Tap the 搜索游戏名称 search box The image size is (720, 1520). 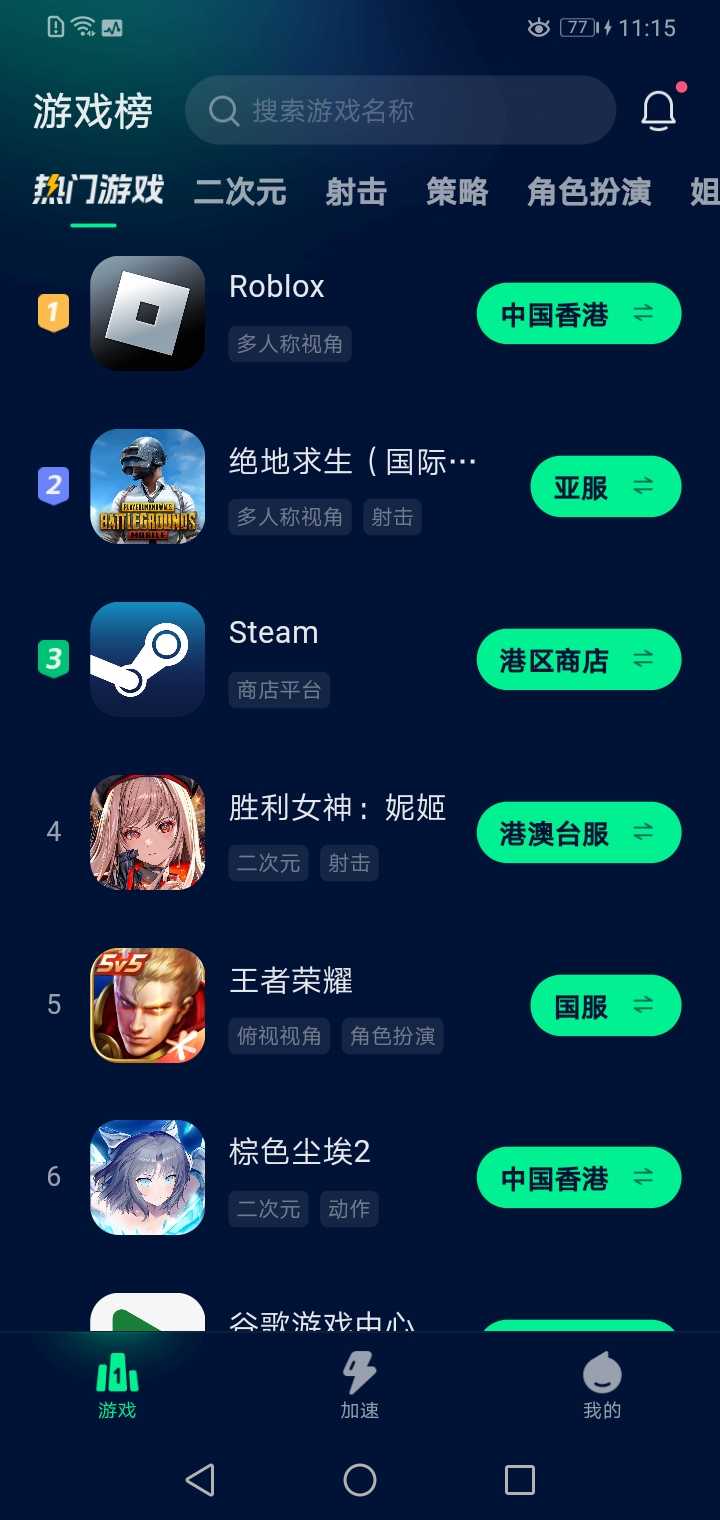(400, 111)
